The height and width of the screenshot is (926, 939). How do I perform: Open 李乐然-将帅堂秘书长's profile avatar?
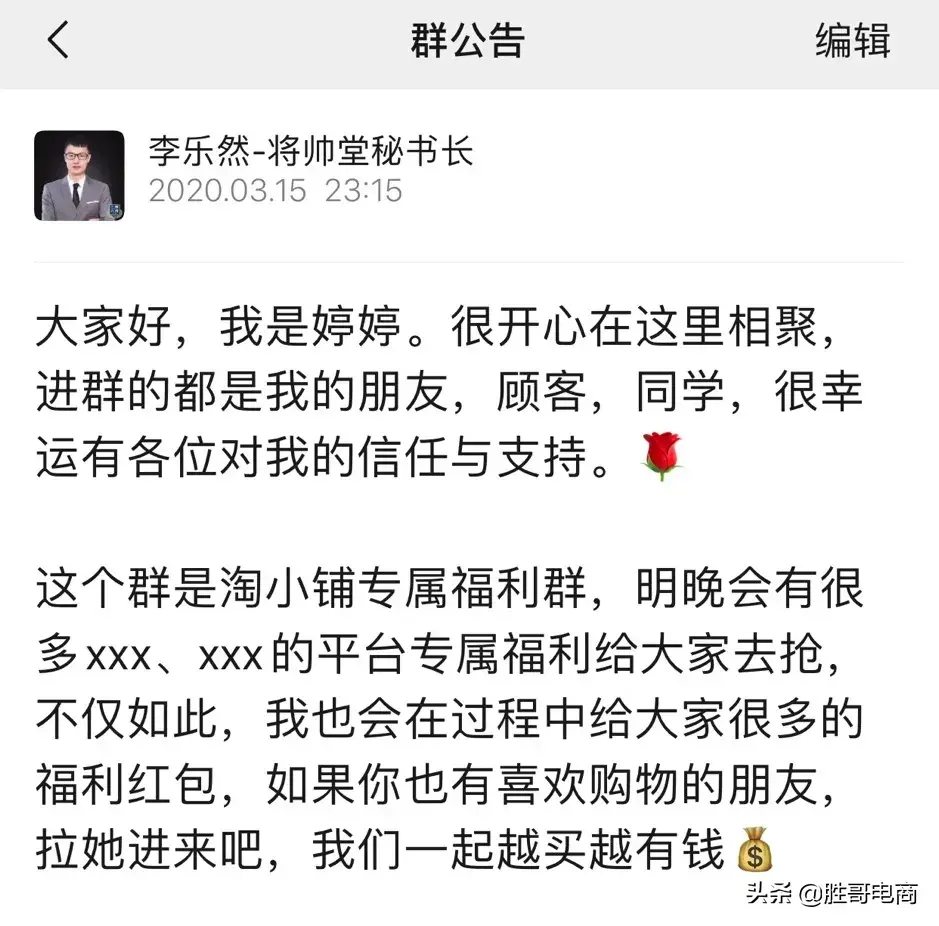[80, 175]
